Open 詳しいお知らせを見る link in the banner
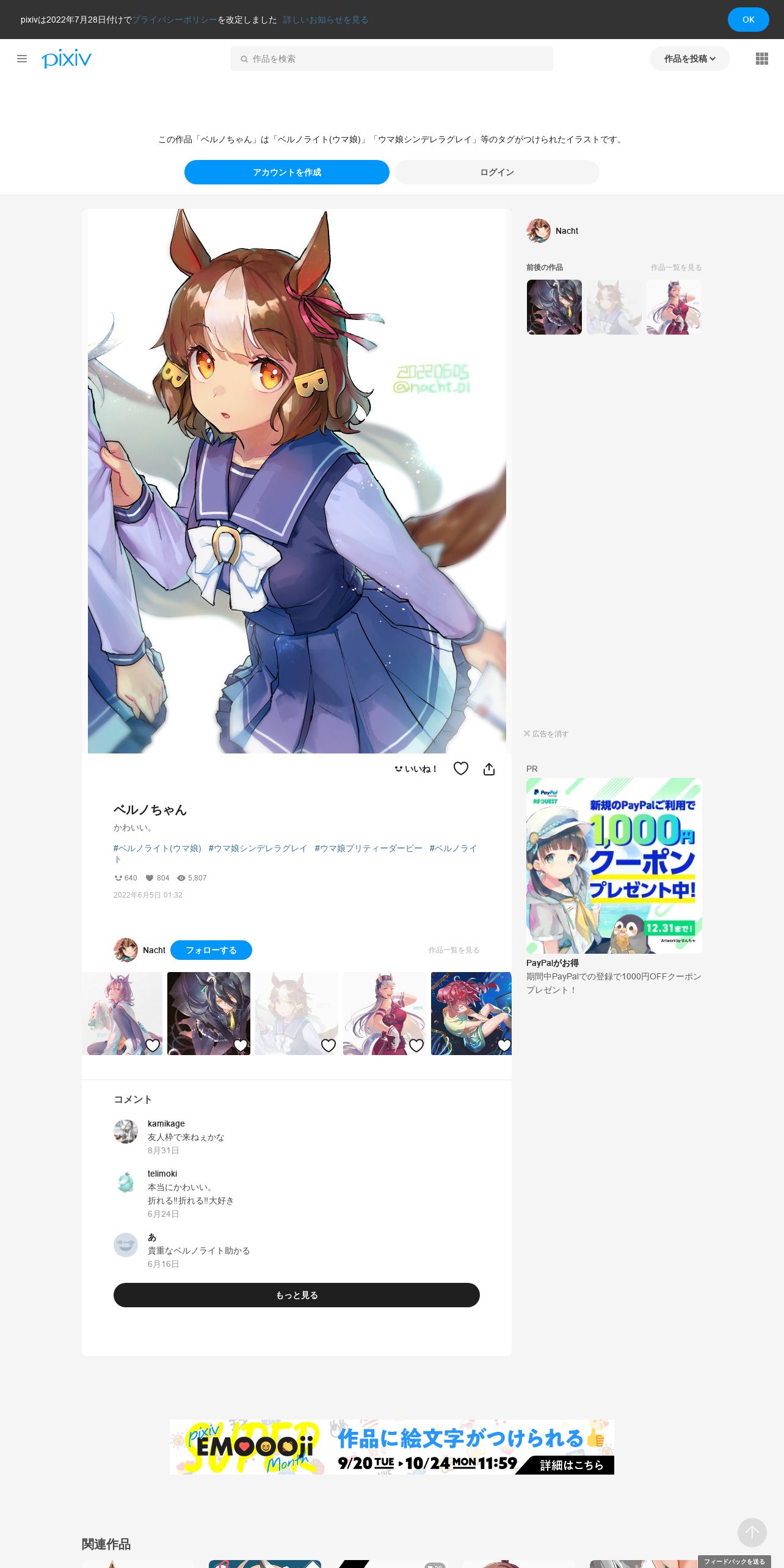This screenshot has height=1568, width=784. point(325,20)
